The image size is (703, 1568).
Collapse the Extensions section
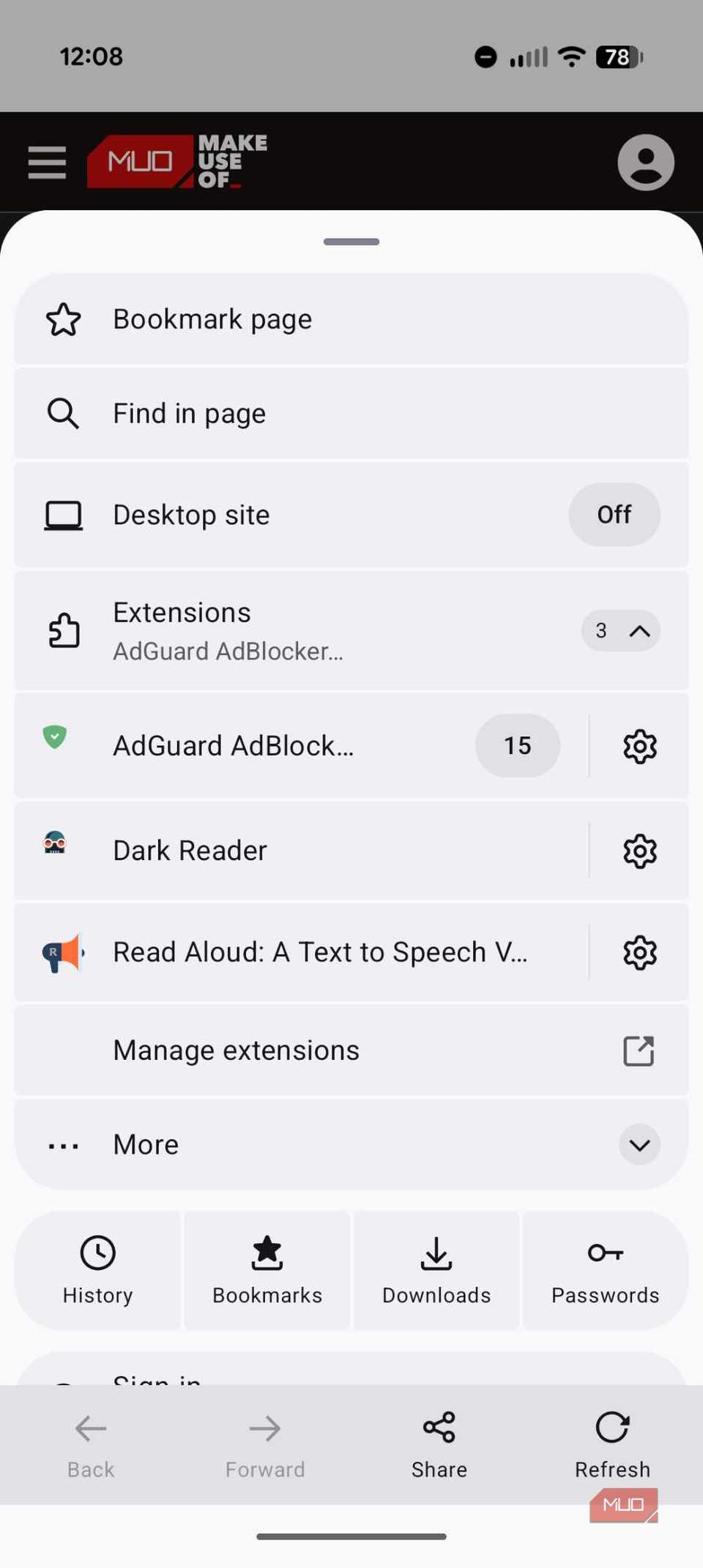pos(638,630)
